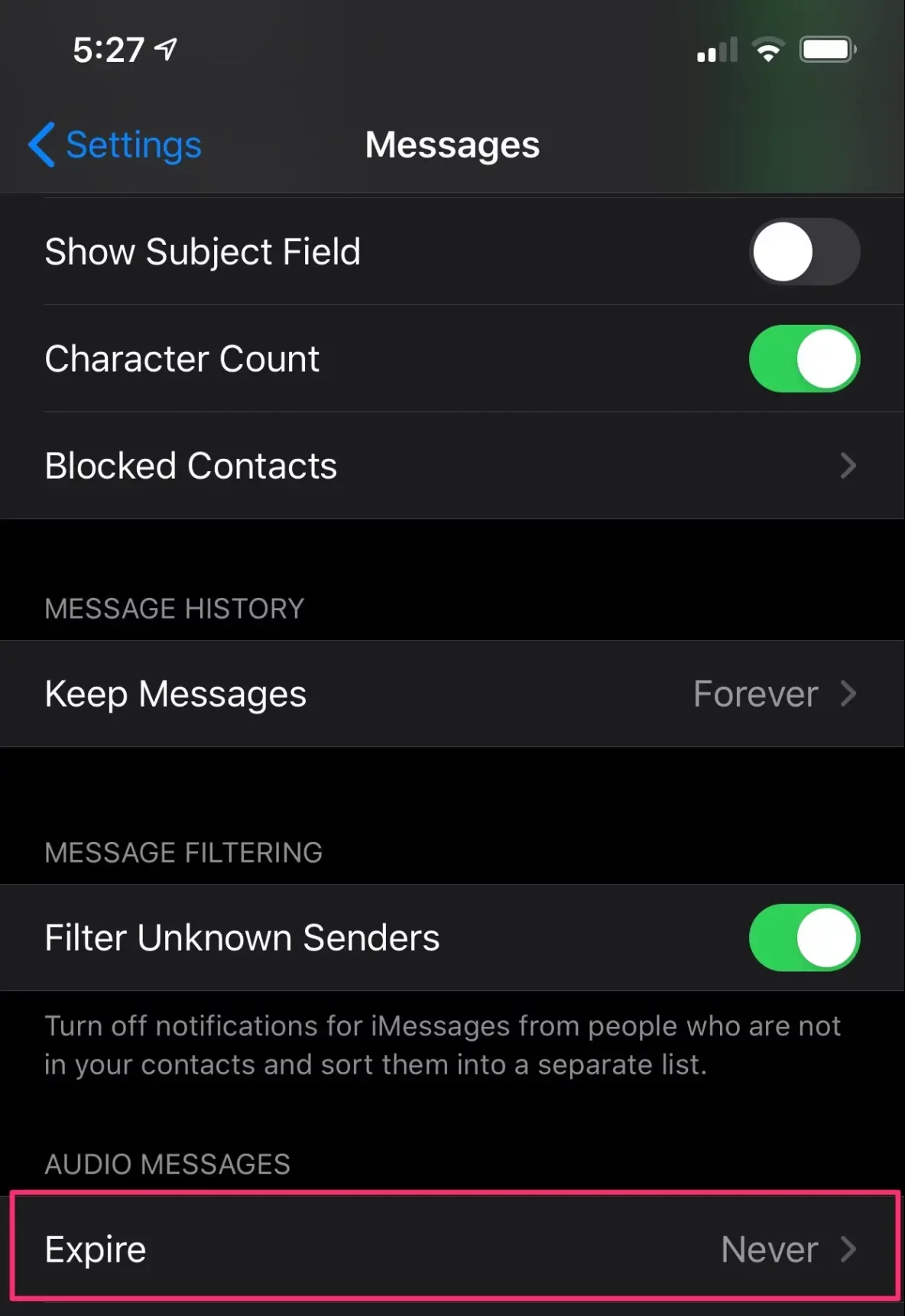Tap the chevron next to Blocked Contacts
Viewport: 905px width, 1316px height.
pos(847,466)
